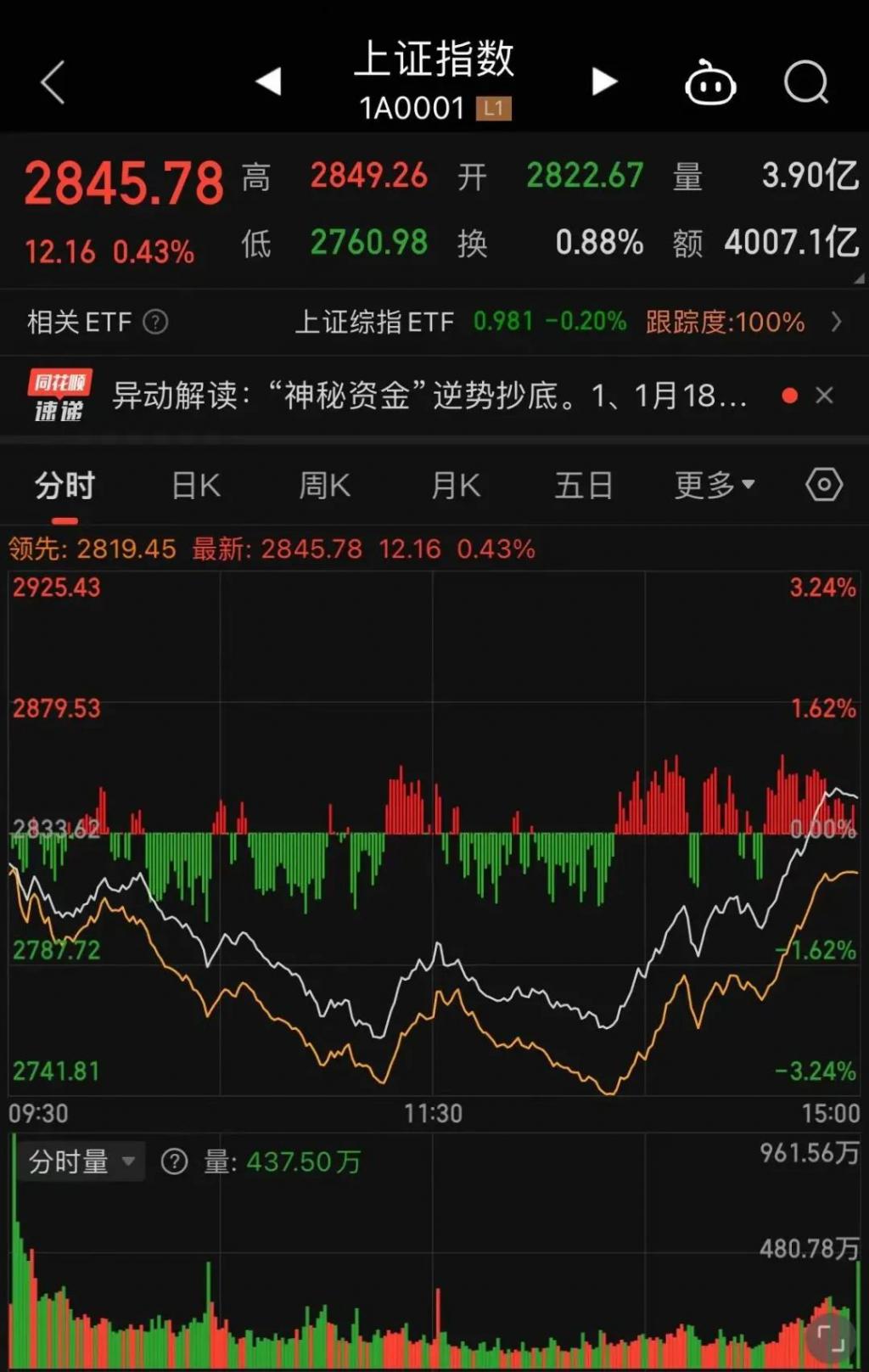Switch to the 日K chart tab
Image resolution: width=869 pixels, height=1372 pixels.
click(196, 486)
